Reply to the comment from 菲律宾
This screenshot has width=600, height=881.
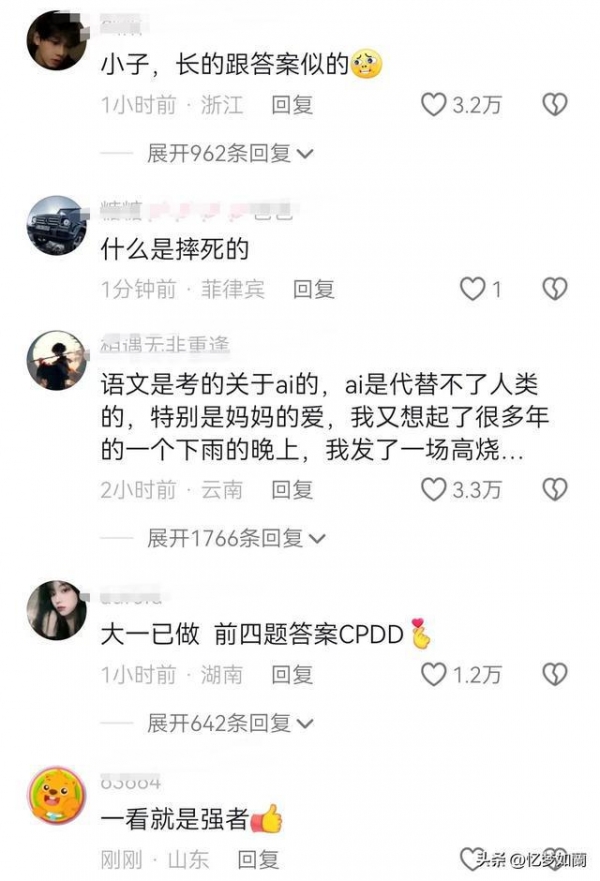tap(313, 289)
